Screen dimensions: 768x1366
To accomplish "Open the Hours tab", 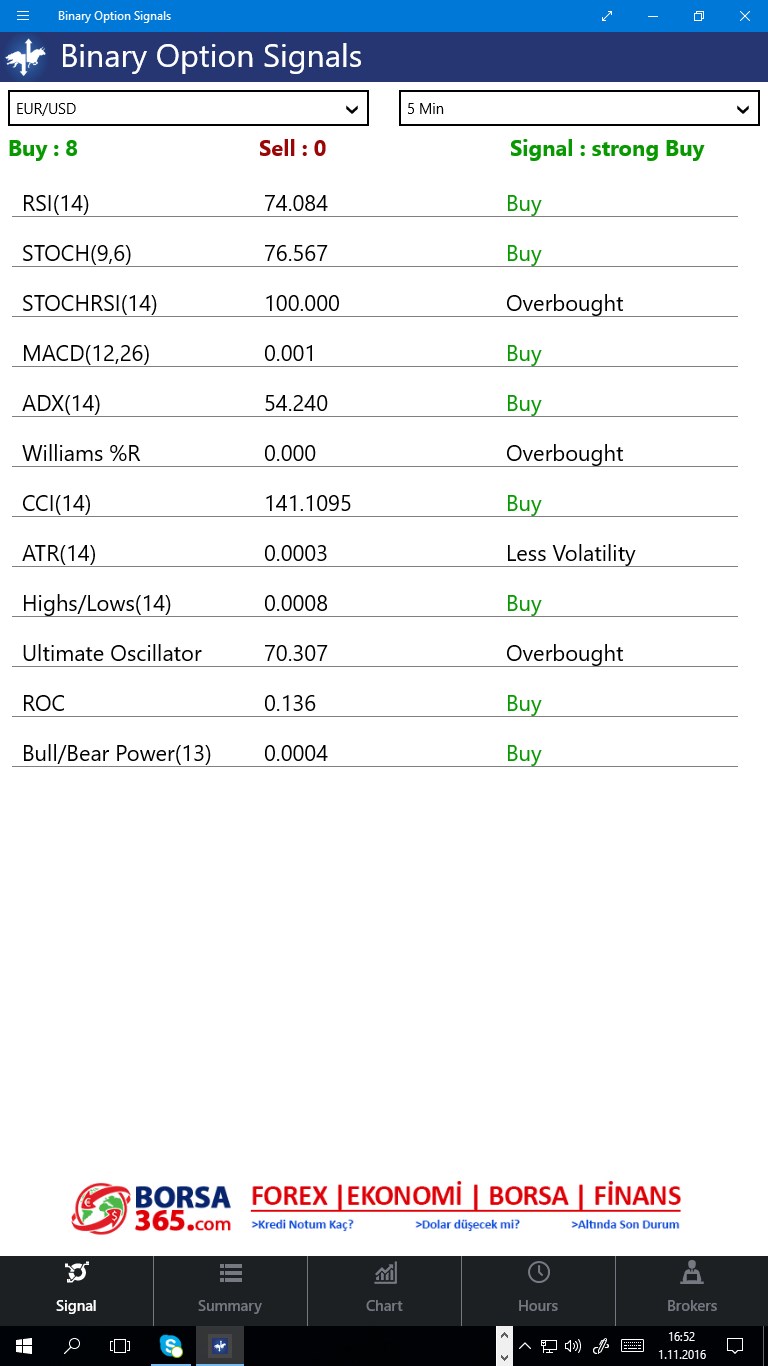I will 538,1289.
